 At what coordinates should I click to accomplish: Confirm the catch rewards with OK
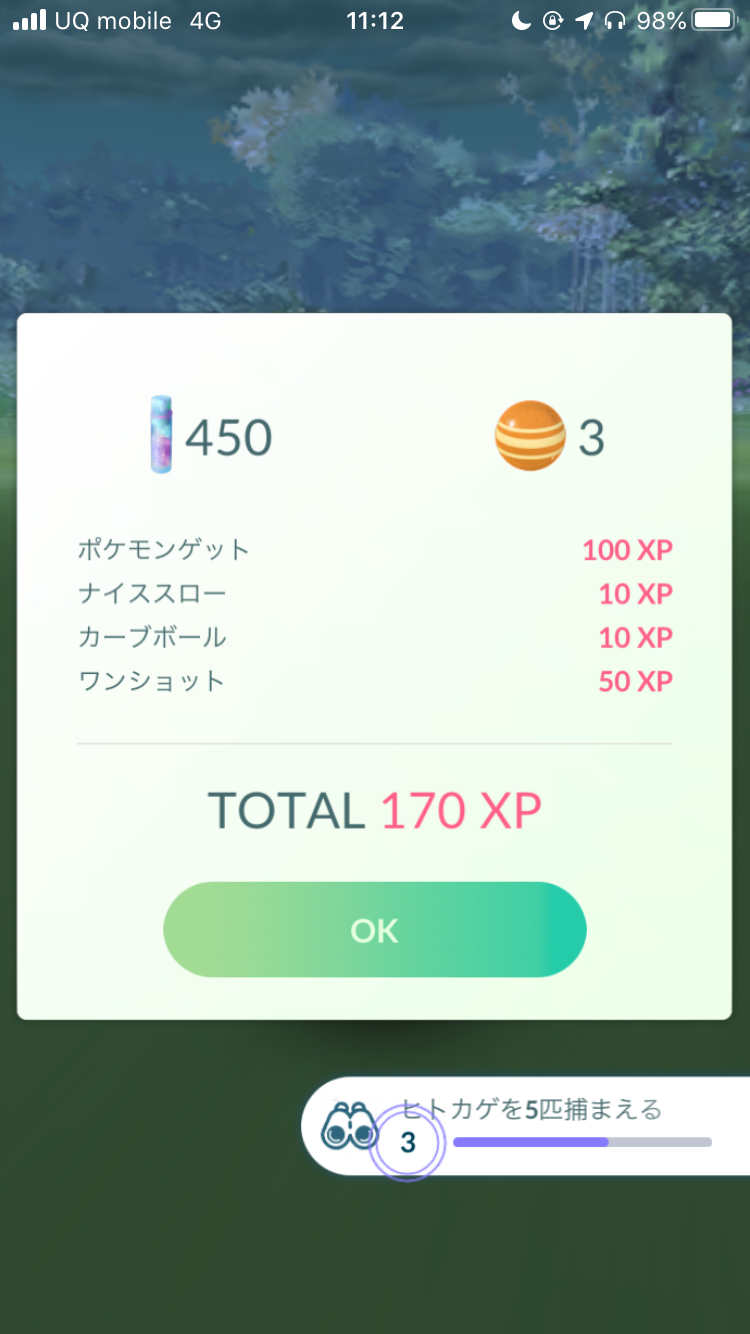click(374, 930)
